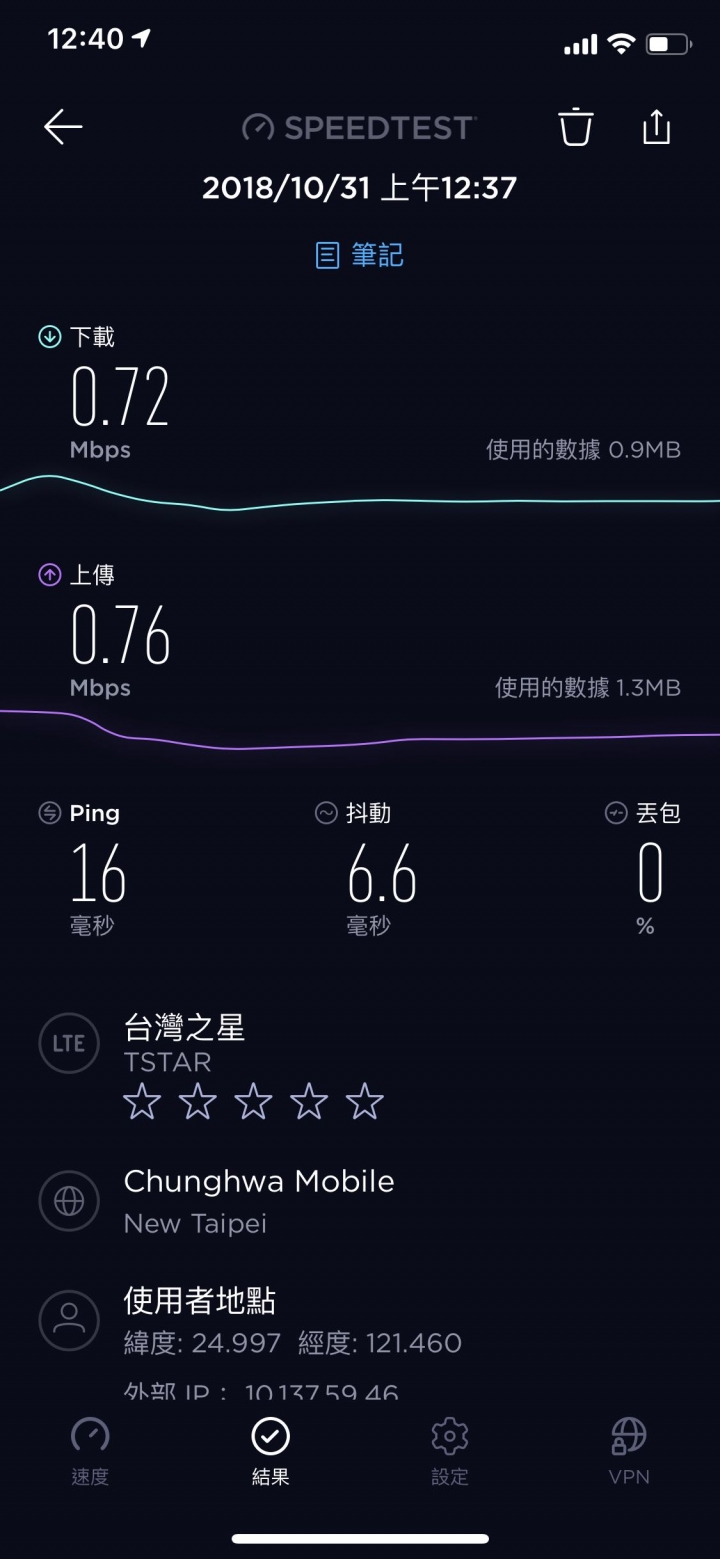
Task: Select the 結果 tab
Action: [270, 1451]
